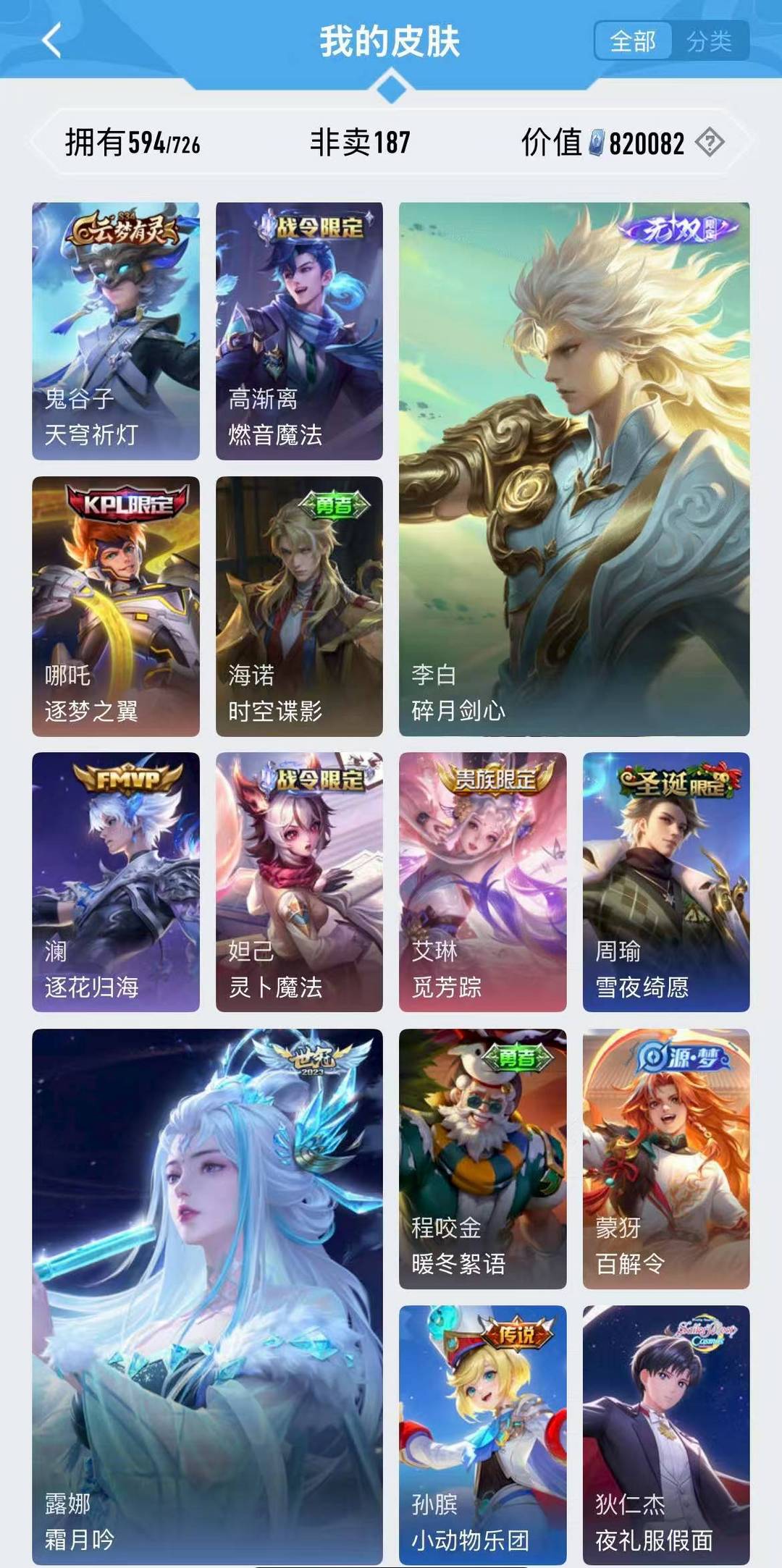The image size is (782, 1568).
Task: View the 露娜 霜月吟 skin
Action: (x=207, y=1297)
